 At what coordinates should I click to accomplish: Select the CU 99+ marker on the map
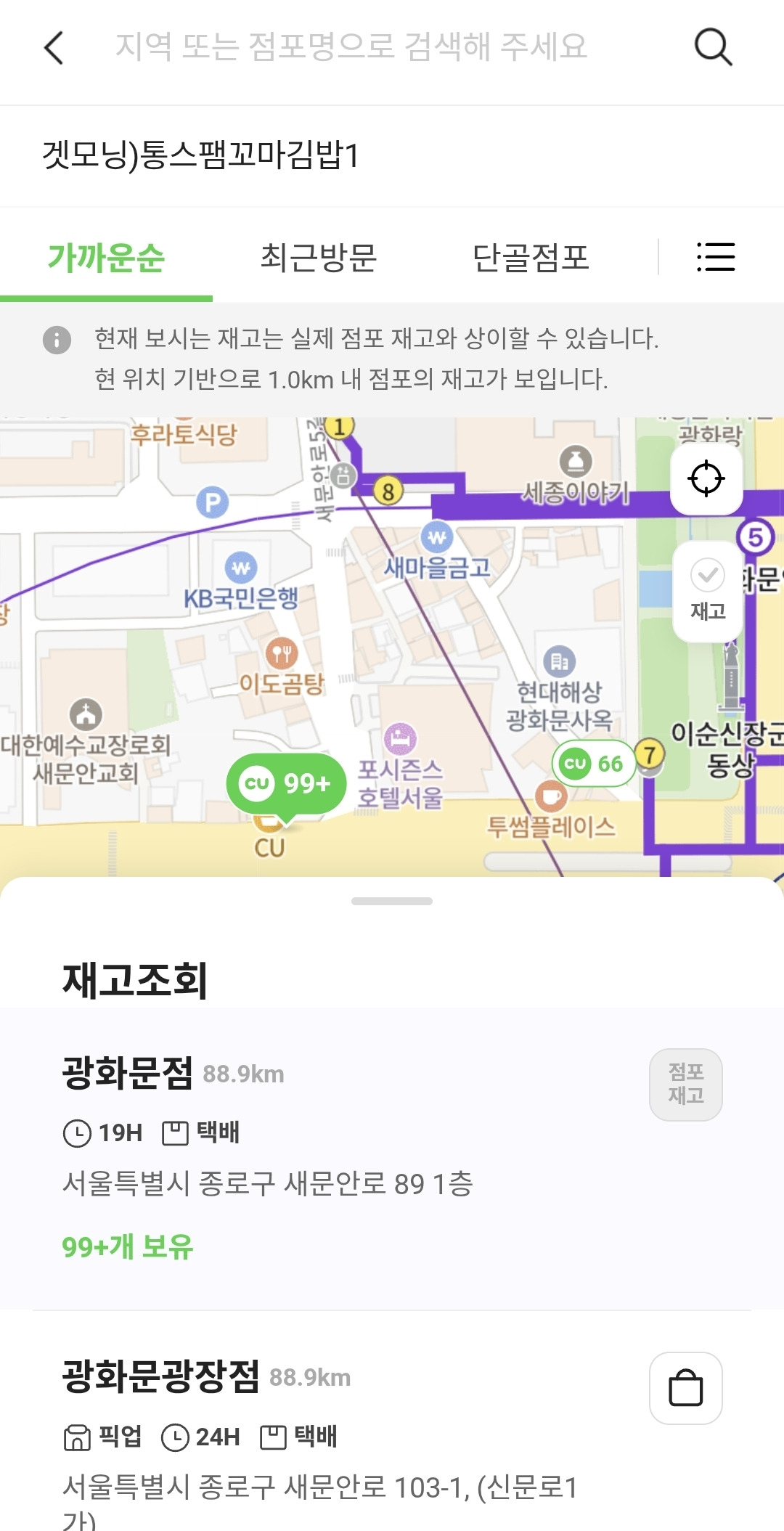pos(286,784)
